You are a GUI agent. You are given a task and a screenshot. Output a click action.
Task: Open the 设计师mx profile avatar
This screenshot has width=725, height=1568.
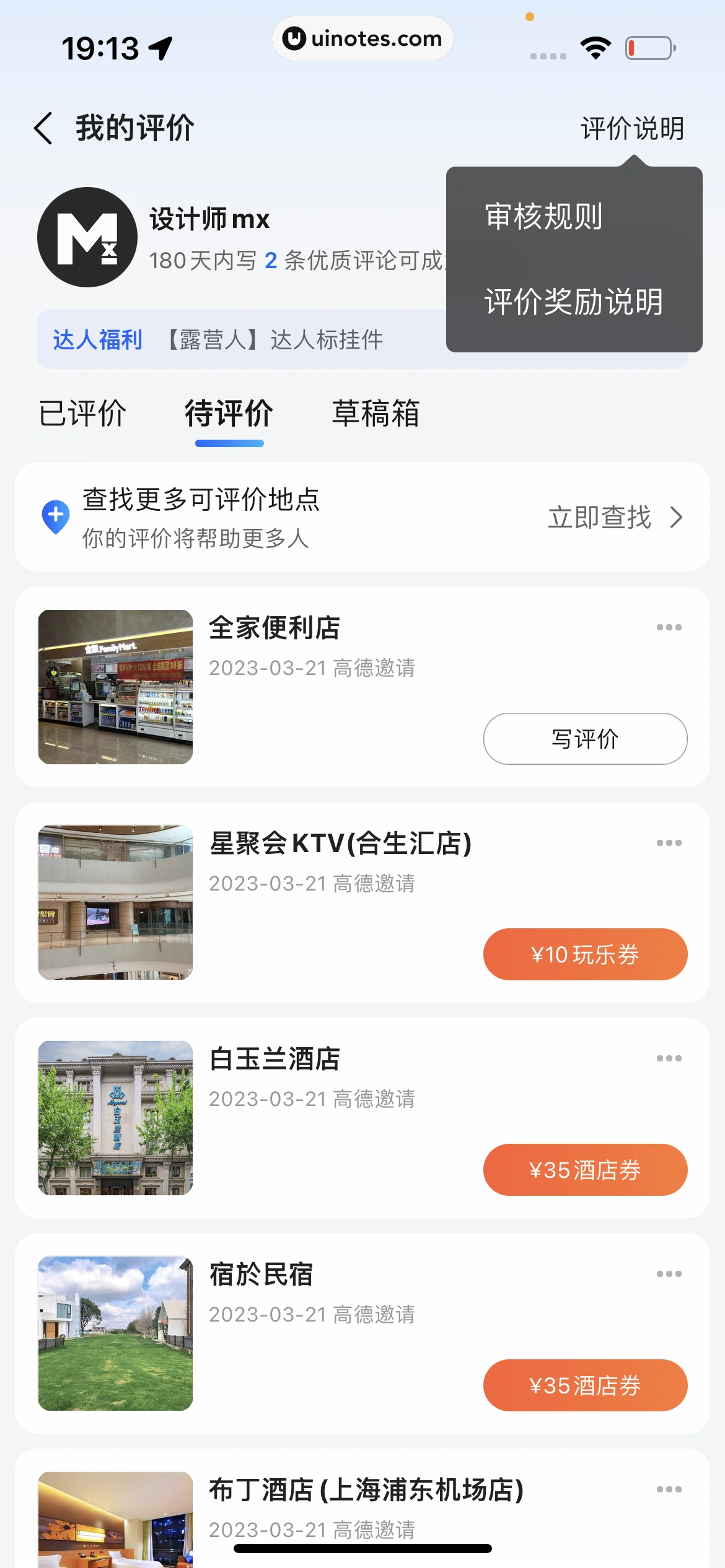87,237
